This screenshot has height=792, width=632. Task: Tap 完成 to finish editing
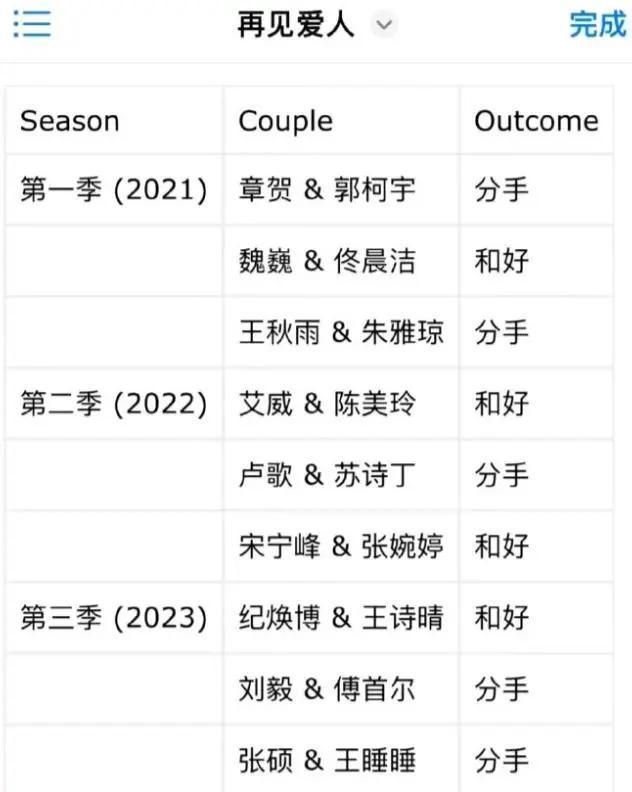click(x=597, y=25)
